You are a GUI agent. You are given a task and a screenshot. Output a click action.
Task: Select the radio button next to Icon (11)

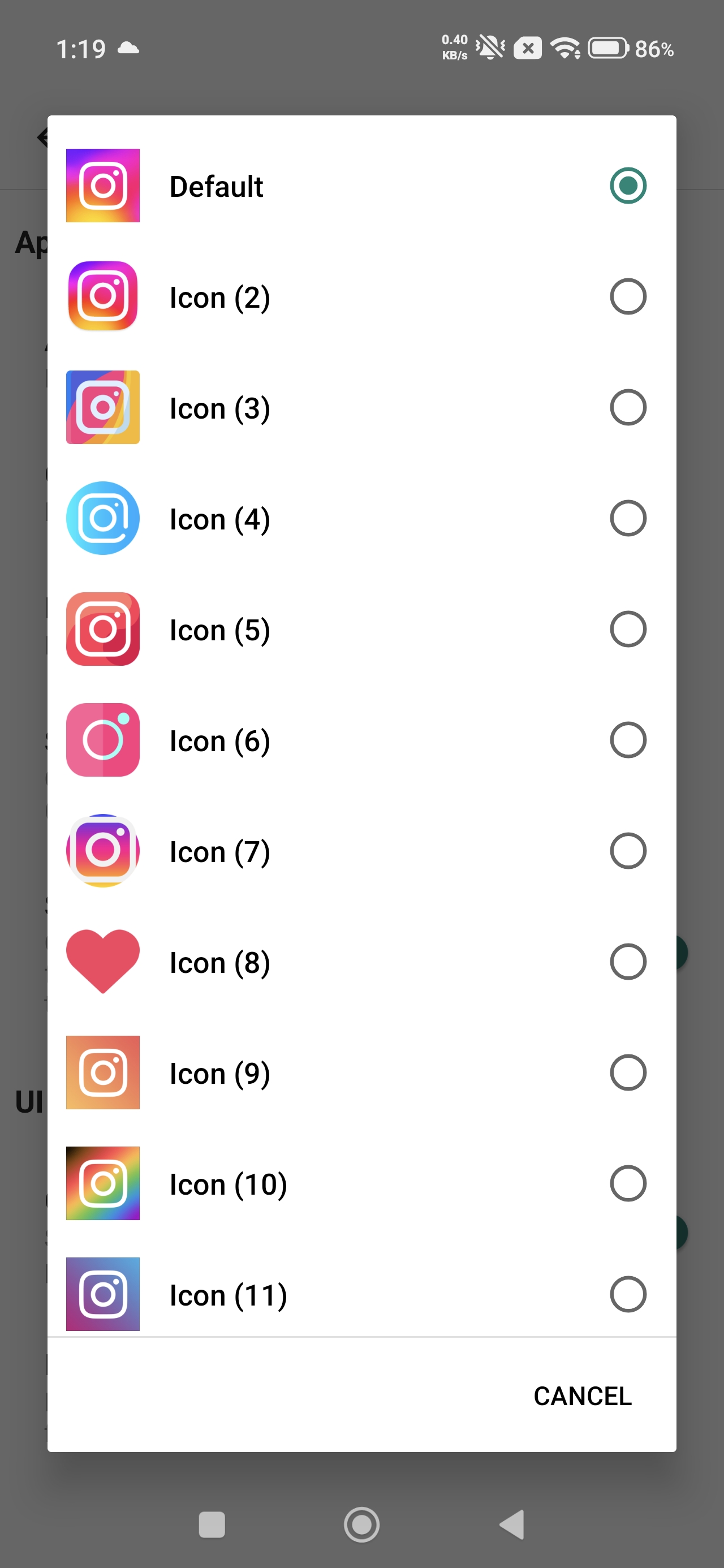click(628, 1295)
